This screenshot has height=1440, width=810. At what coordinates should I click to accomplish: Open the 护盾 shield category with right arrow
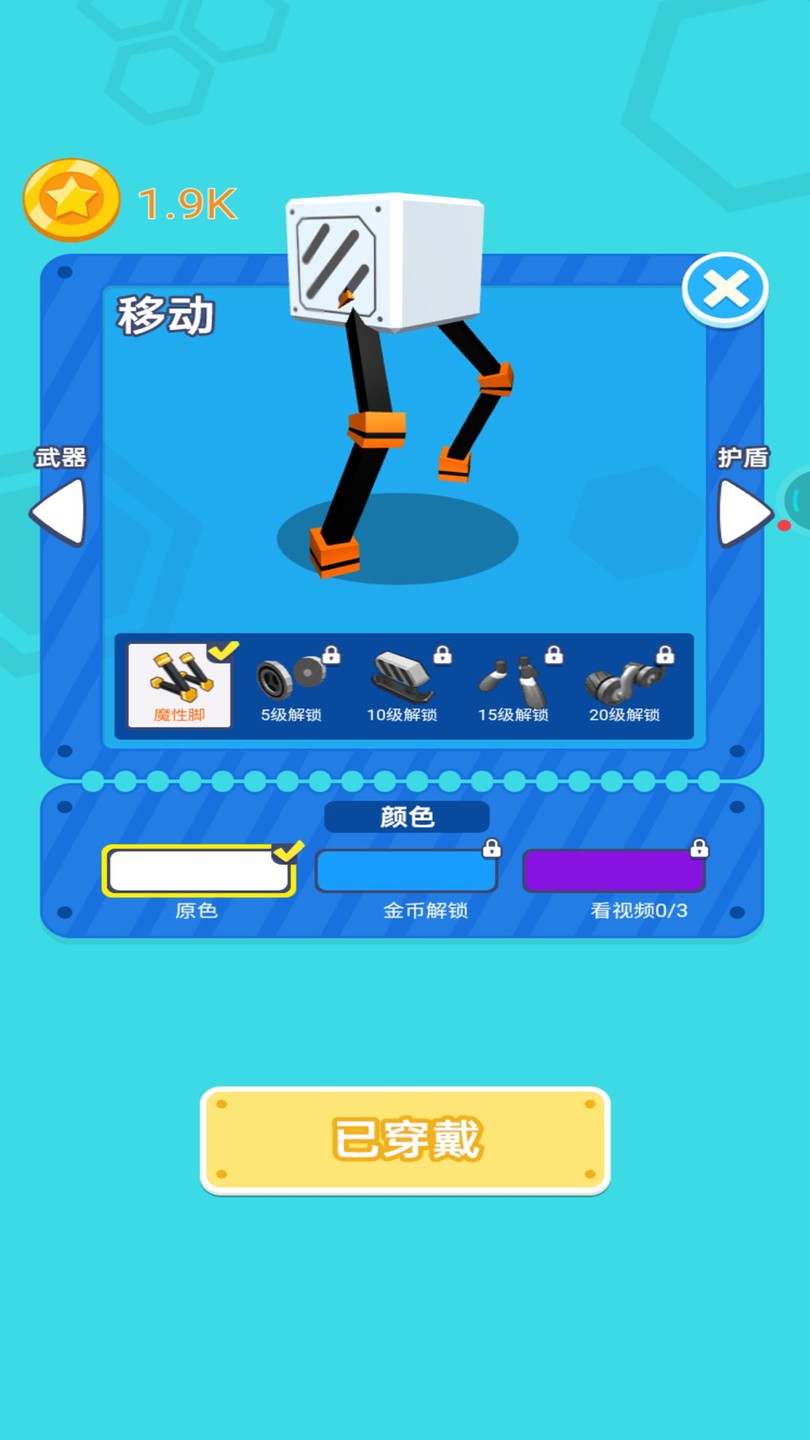(747, 510)
